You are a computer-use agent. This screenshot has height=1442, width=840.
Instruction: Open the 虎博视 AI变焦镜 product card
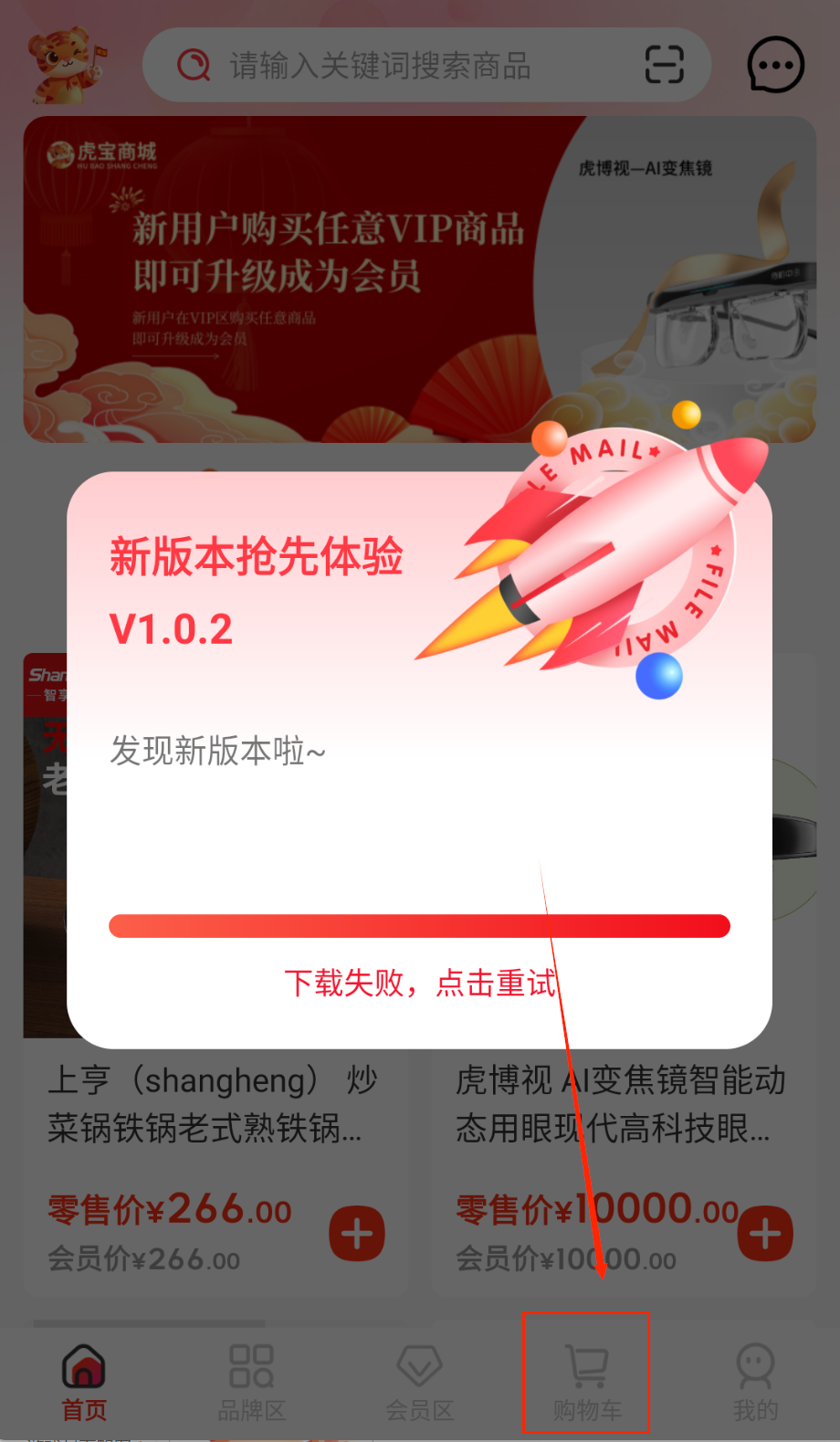pos(621,1105)
